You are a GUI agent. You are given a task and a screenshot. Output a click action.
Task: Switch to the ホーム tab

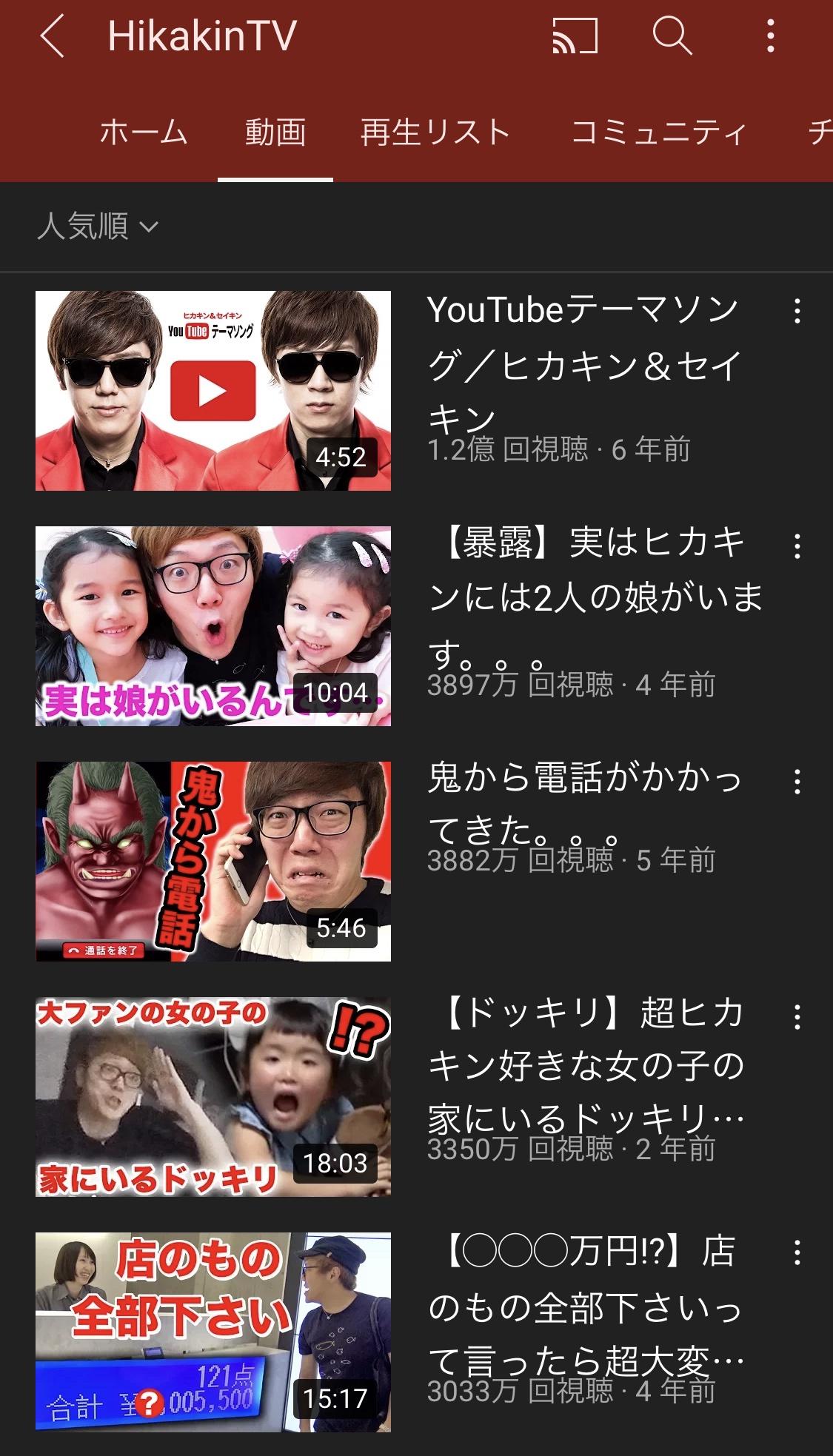(144, 132)
